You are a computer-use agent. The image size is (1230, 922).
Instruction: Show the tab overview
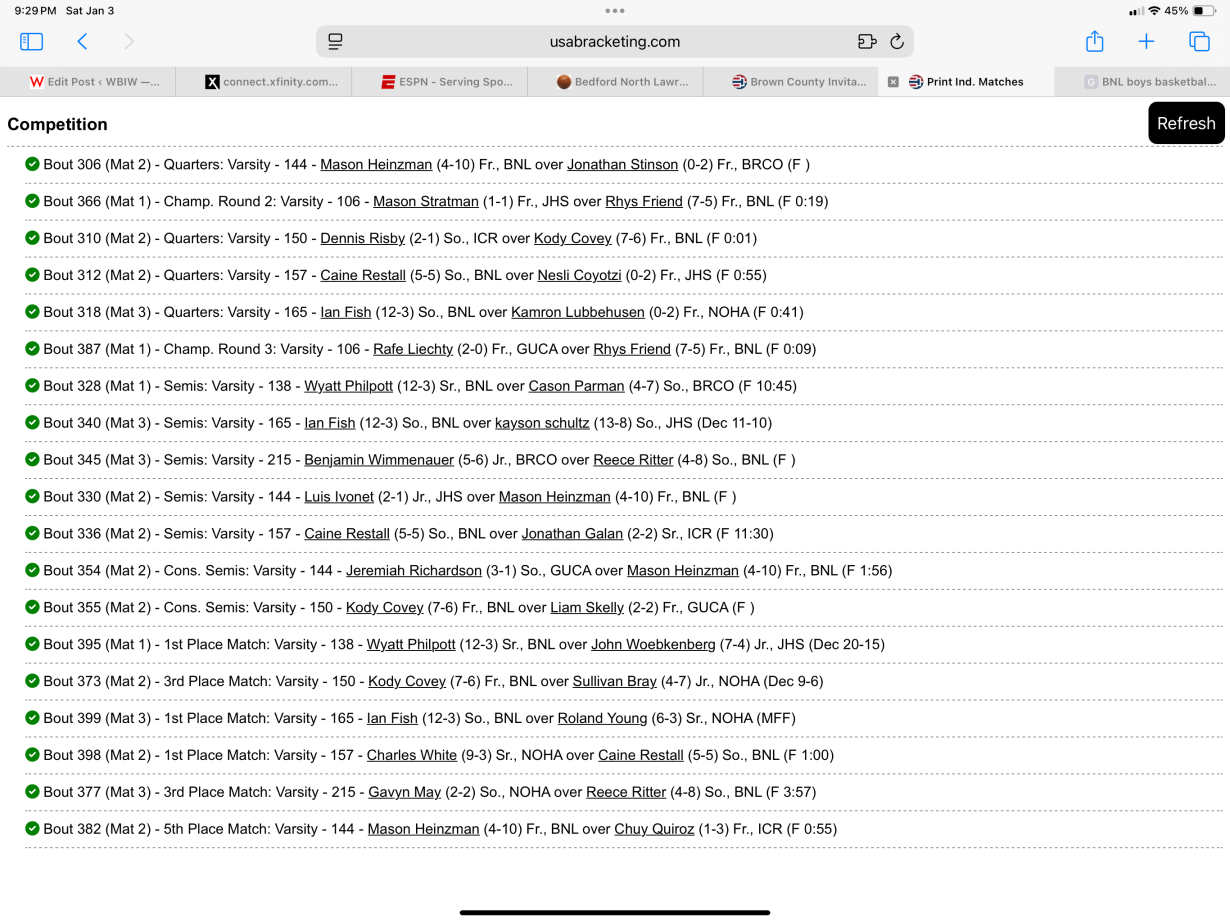click(x=1199, y=41)
